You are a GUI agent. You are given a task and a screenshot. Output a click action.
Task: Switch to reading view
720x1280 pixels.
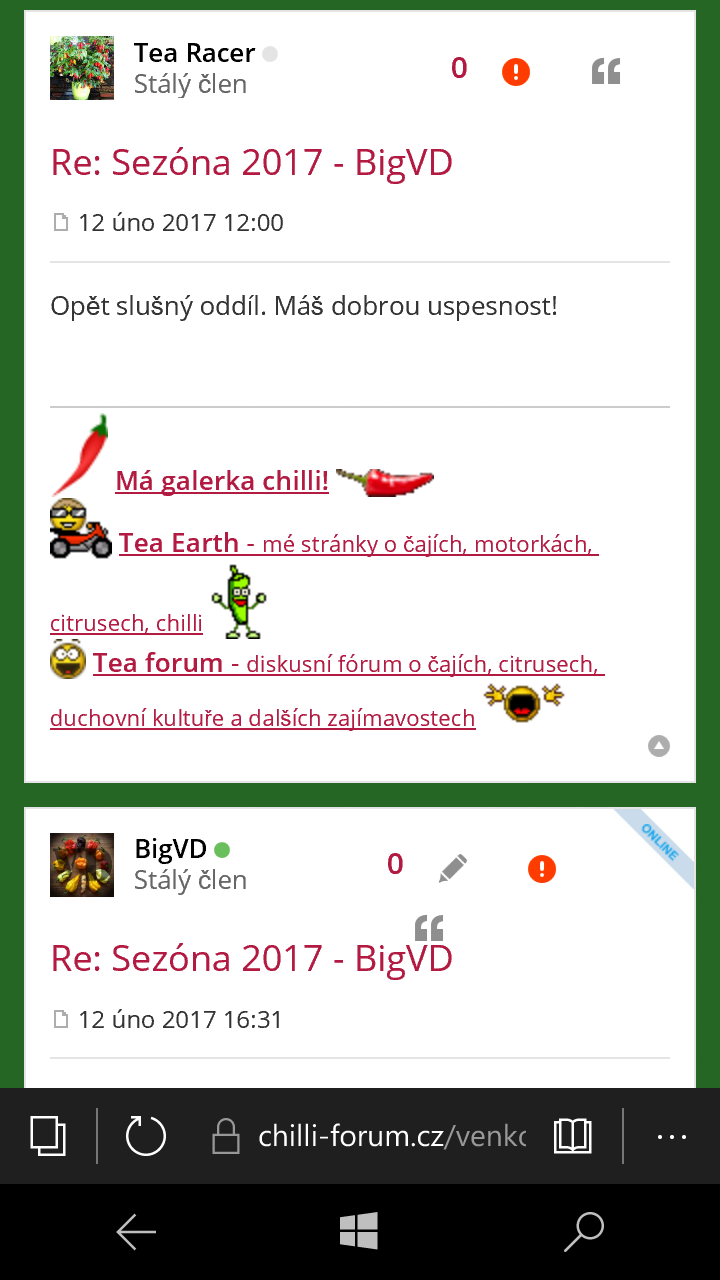point(572,1136)
